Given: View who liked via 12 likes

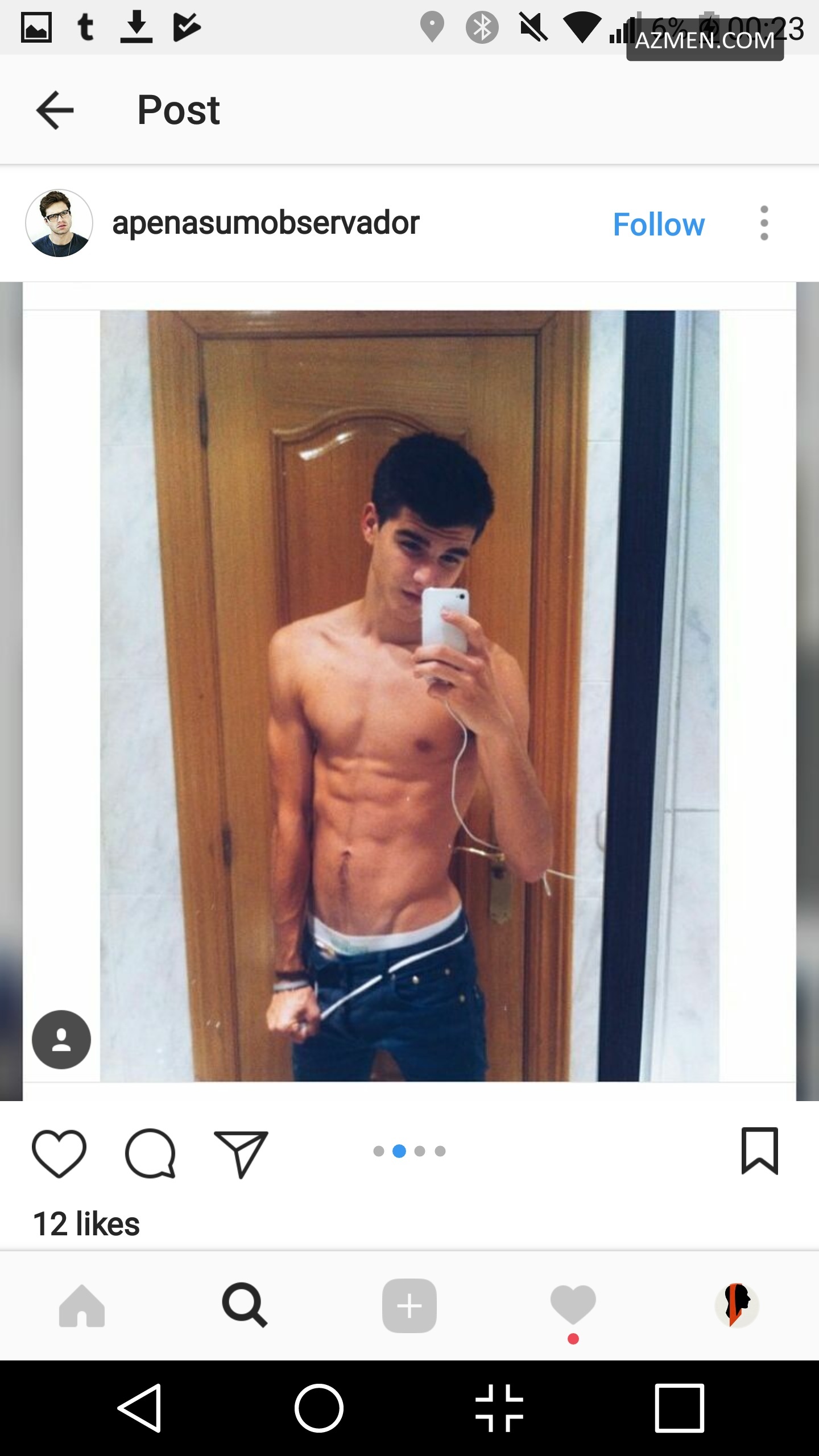Looking at the screenshot, I should click(86, 1224).
